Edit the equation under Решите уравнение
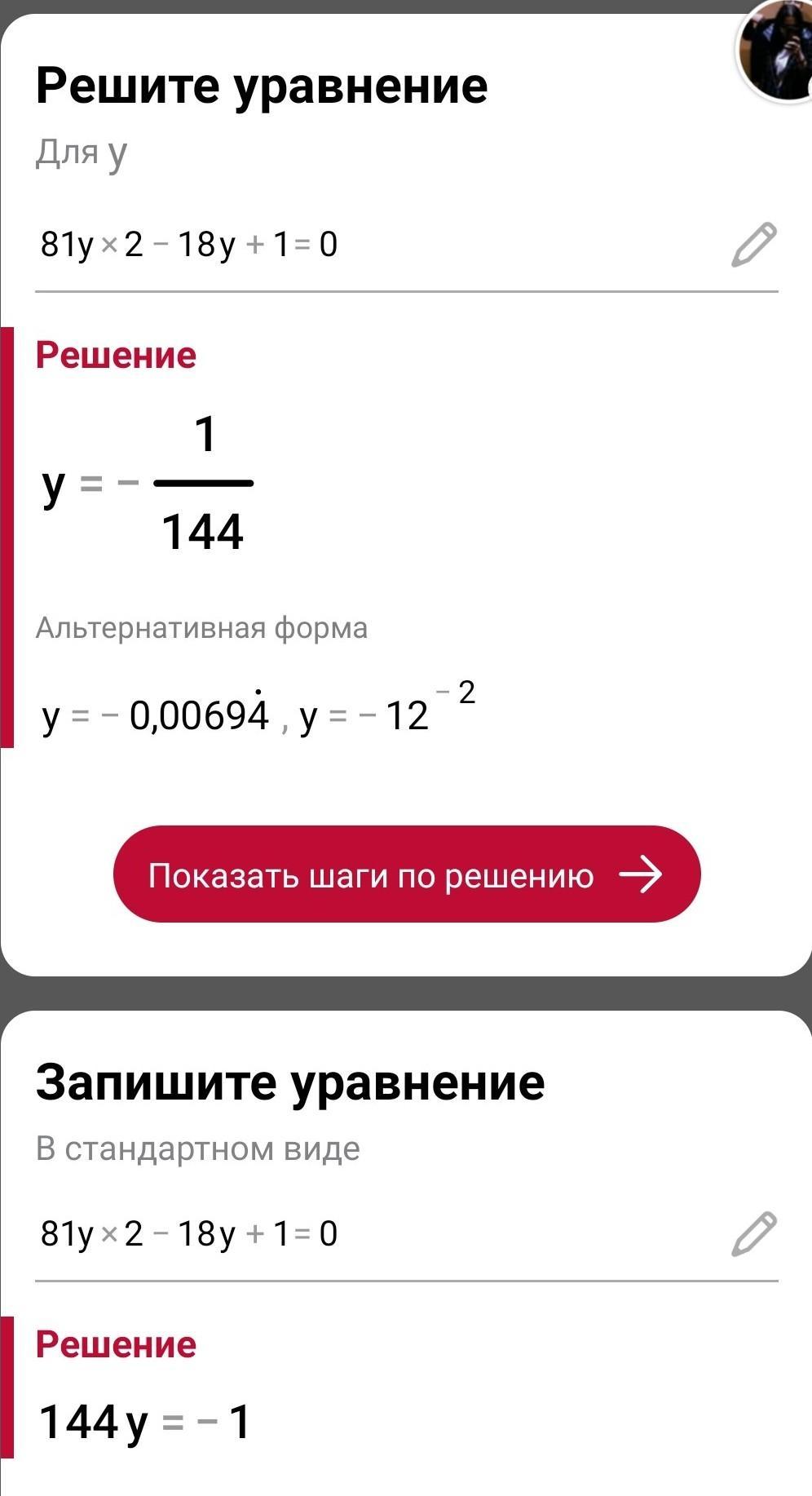Image resolution: width=812 pixels, height=1496 pixels. 753,244
